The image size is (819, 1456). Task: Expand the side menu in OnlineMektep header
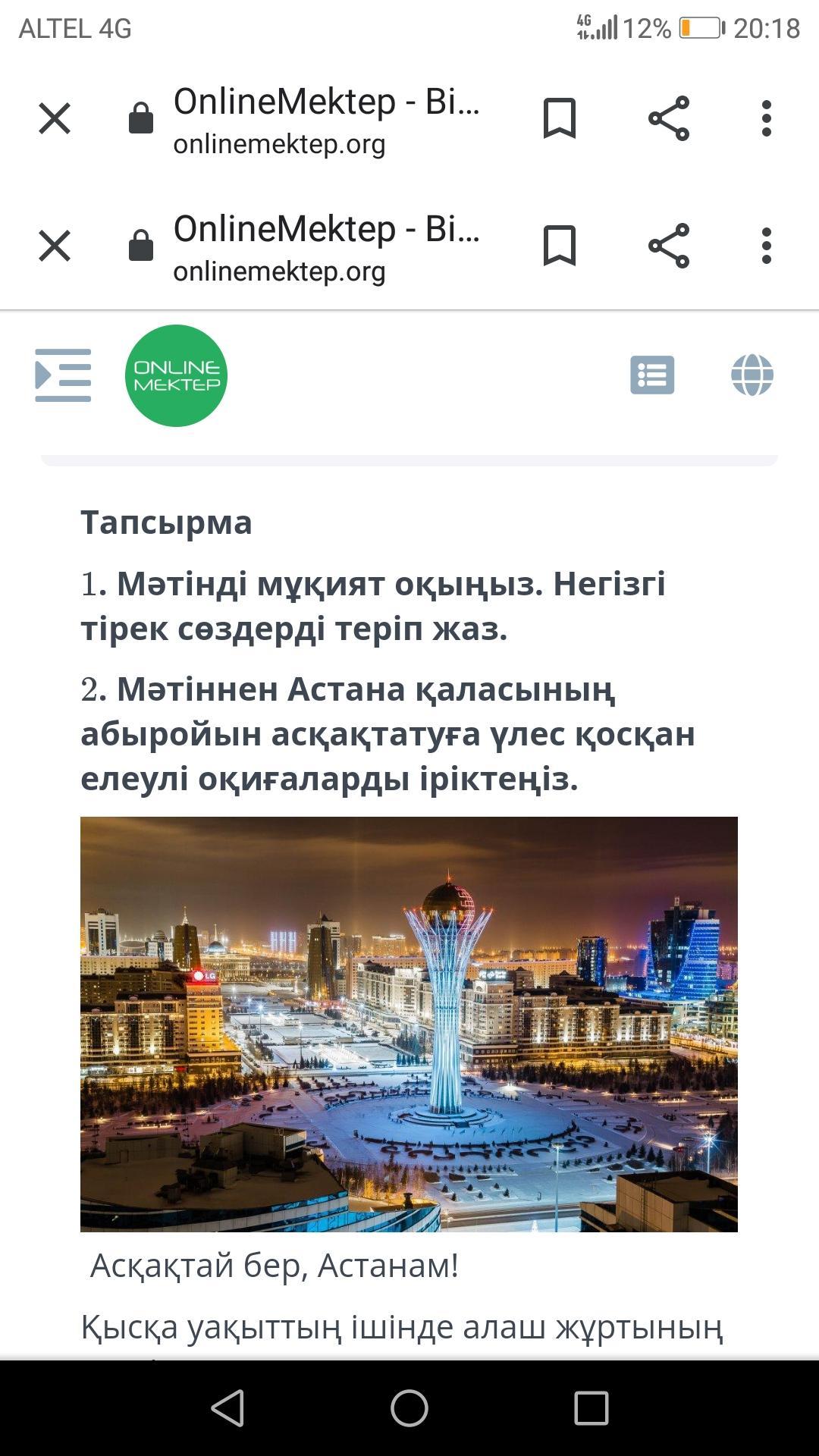pos(63,375)
